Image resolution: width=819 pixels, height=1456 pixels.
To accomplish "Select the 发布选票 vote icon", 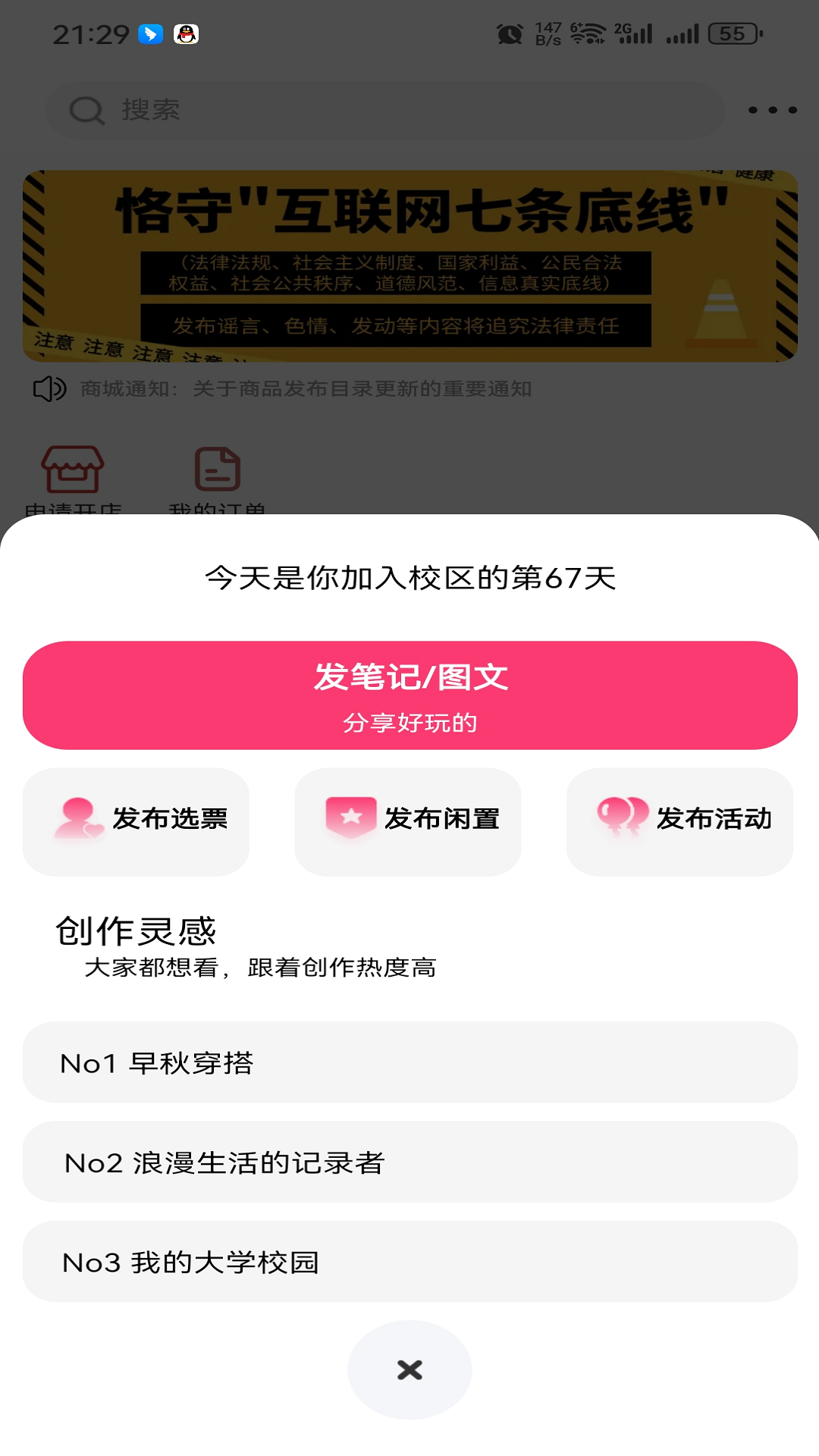I will 77,820.
